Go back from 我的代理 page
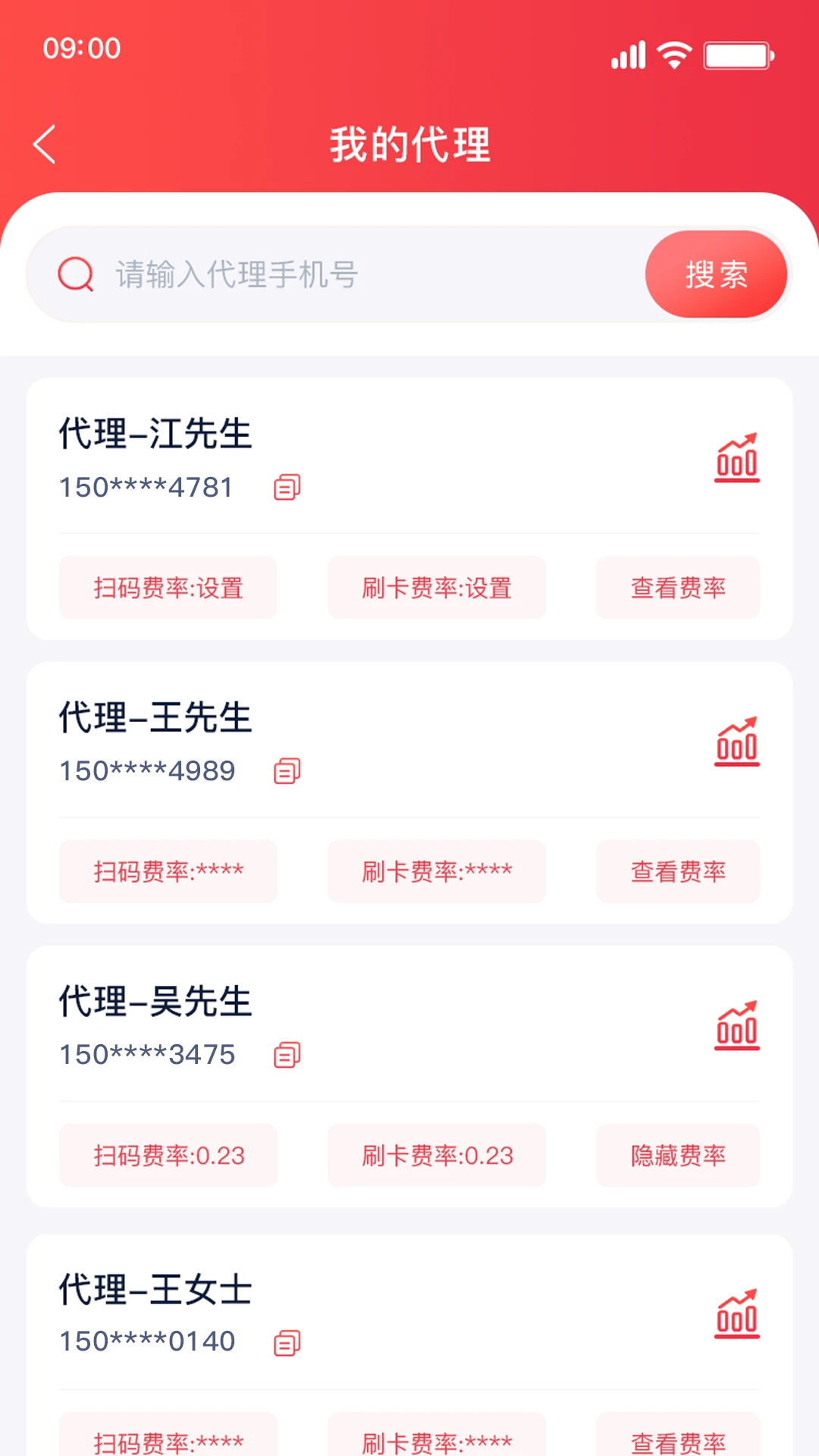The width and height of the screenshot is (819, 1456). (45, 144)
